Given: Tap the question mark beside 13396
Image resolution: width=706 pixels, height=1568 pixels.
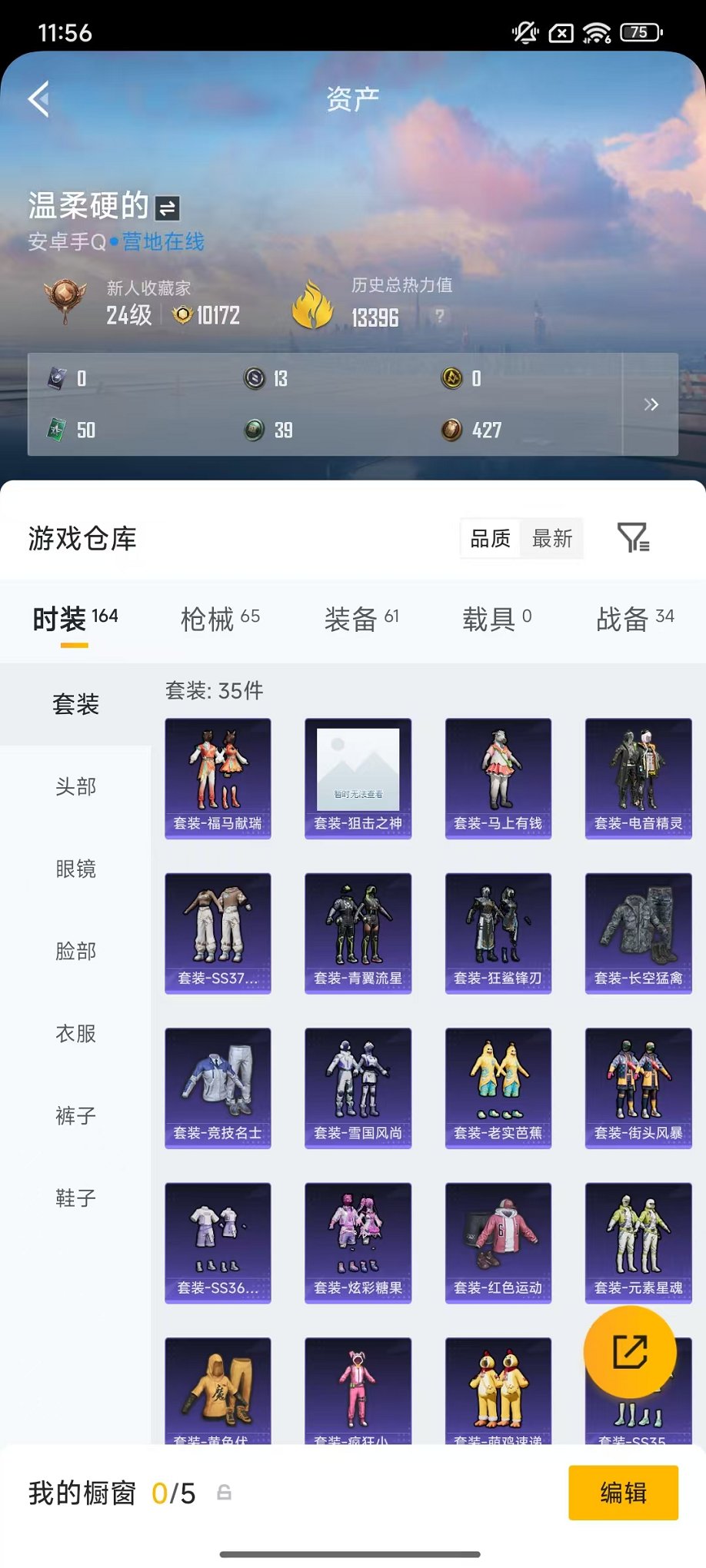Looking at the screenshot, I should [438, 317].
